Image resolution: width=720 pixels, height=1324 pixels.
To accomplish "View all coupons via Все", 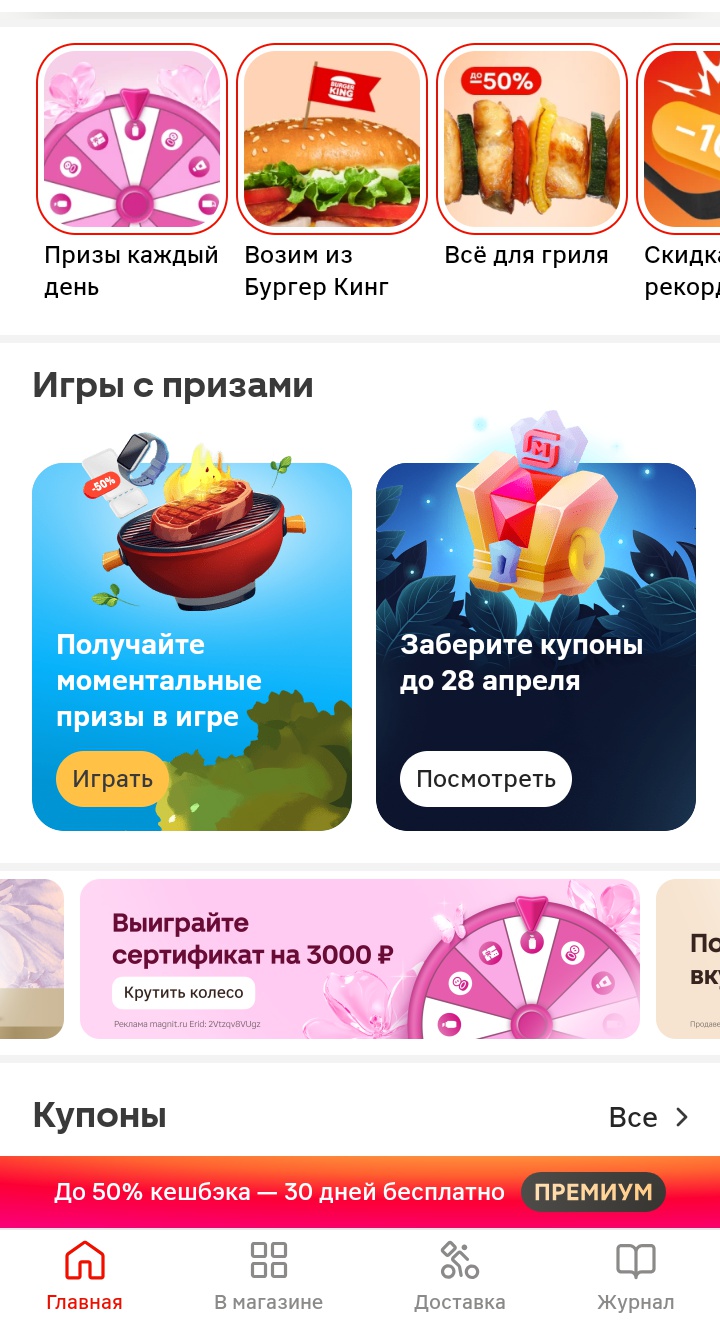I will coord(648,1117).
